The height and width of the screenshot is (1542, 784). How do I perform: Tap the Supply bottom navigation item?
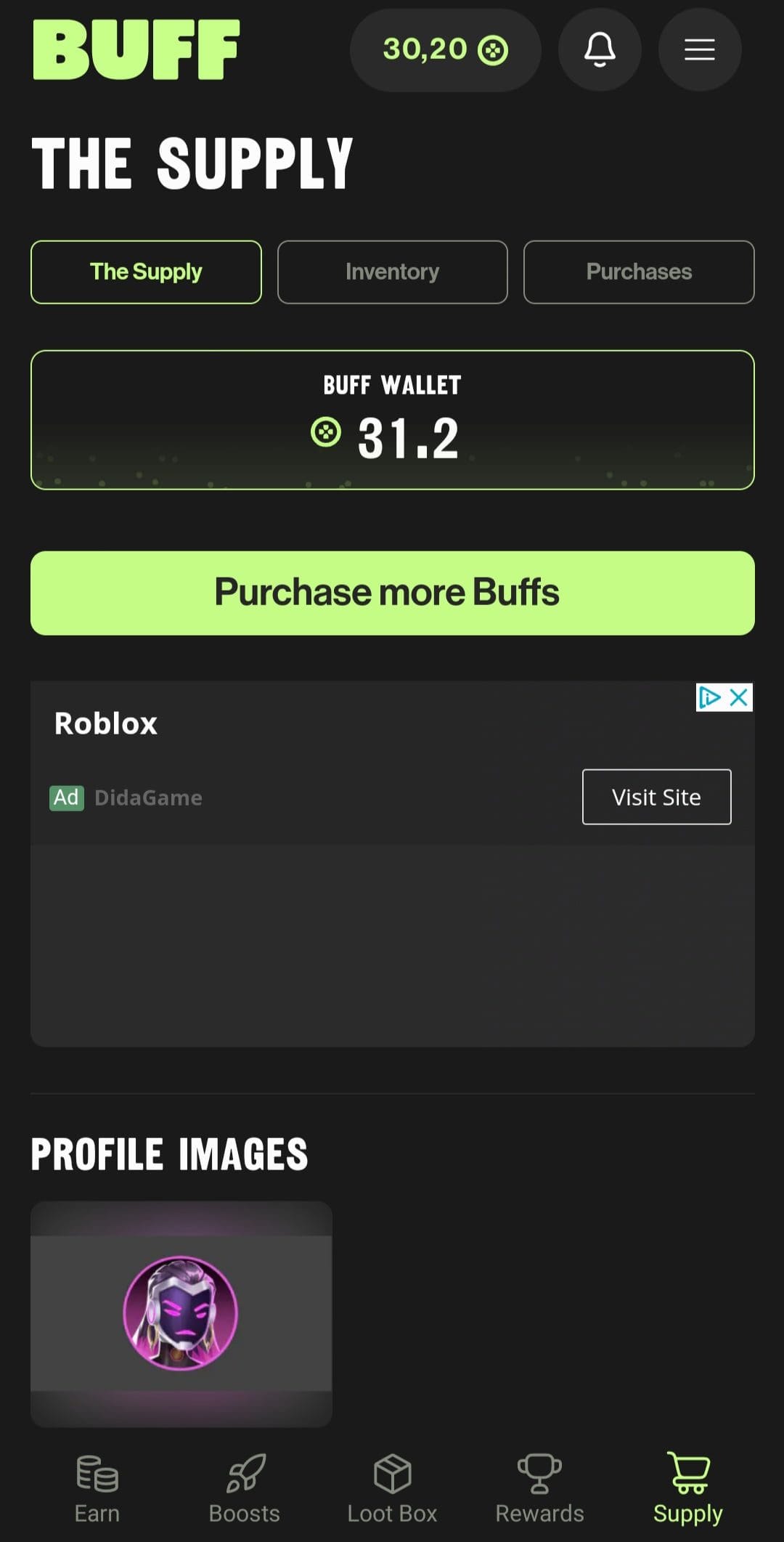[687, 1489]
